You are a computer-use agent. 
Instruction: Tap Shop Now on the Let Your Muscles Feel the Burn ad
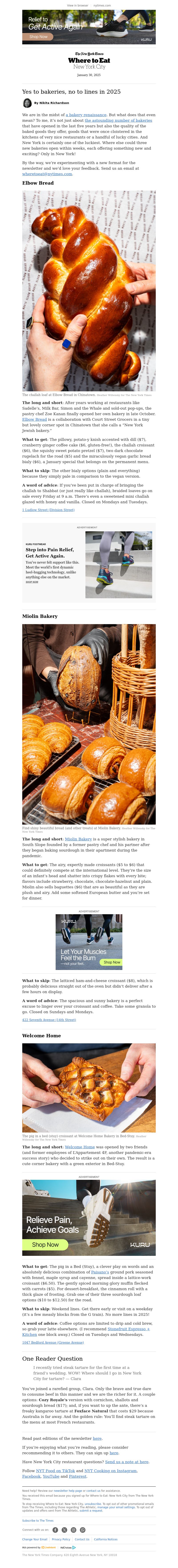click(x=112, y=962)
